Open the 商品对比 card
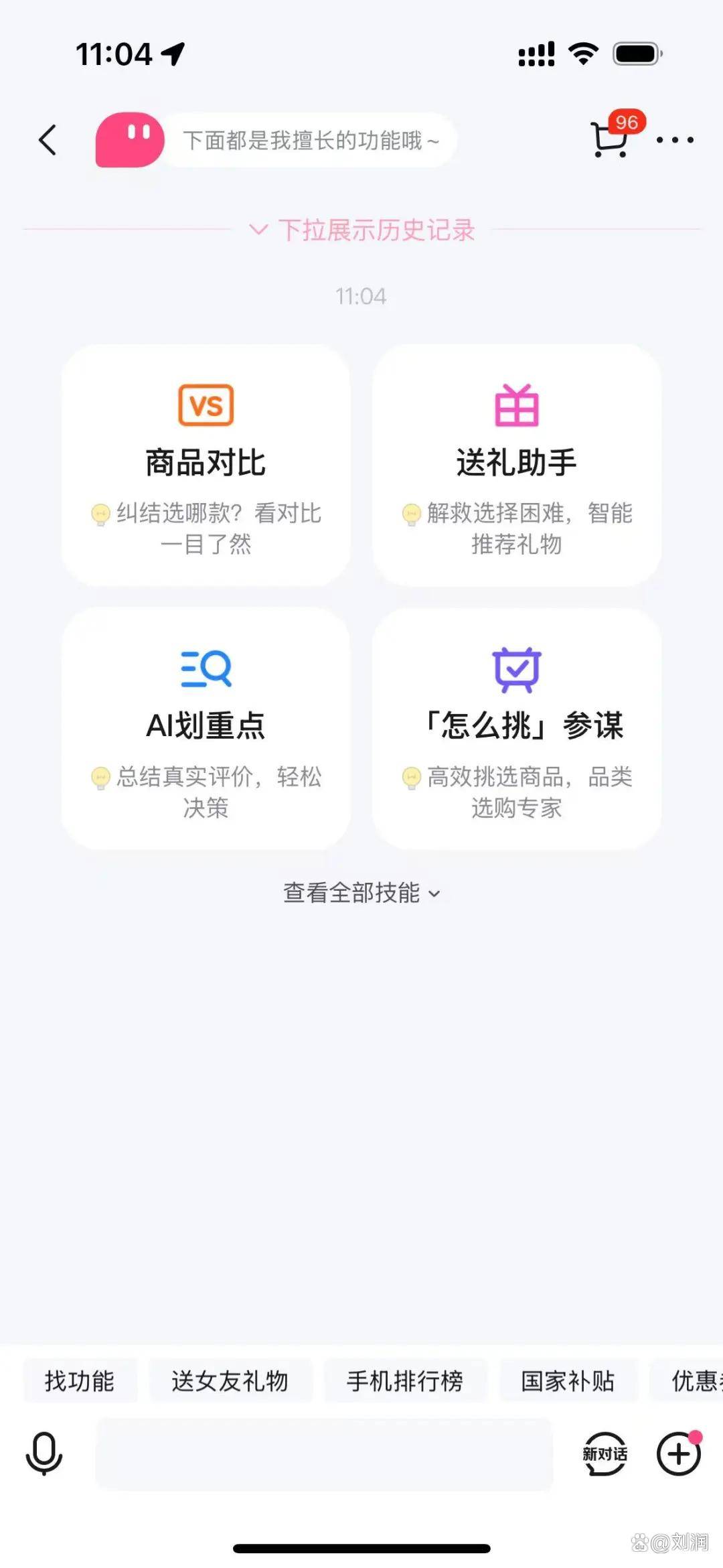This screenshot has height=1568, width=723. 206,465
